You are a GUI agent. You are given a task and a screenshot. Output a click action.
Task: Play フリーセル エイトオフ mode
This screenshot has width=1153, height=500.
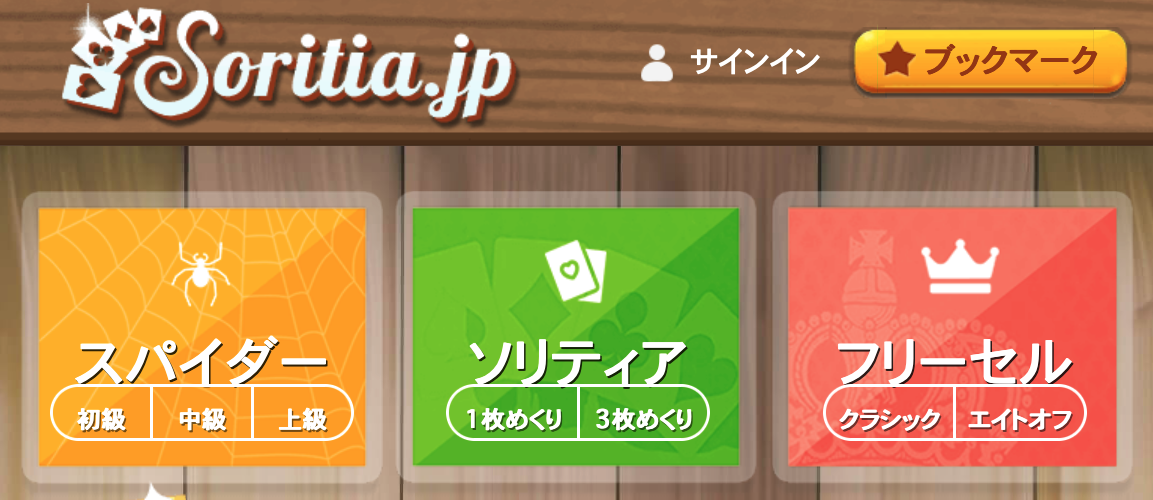click(x=1020, y=419)
